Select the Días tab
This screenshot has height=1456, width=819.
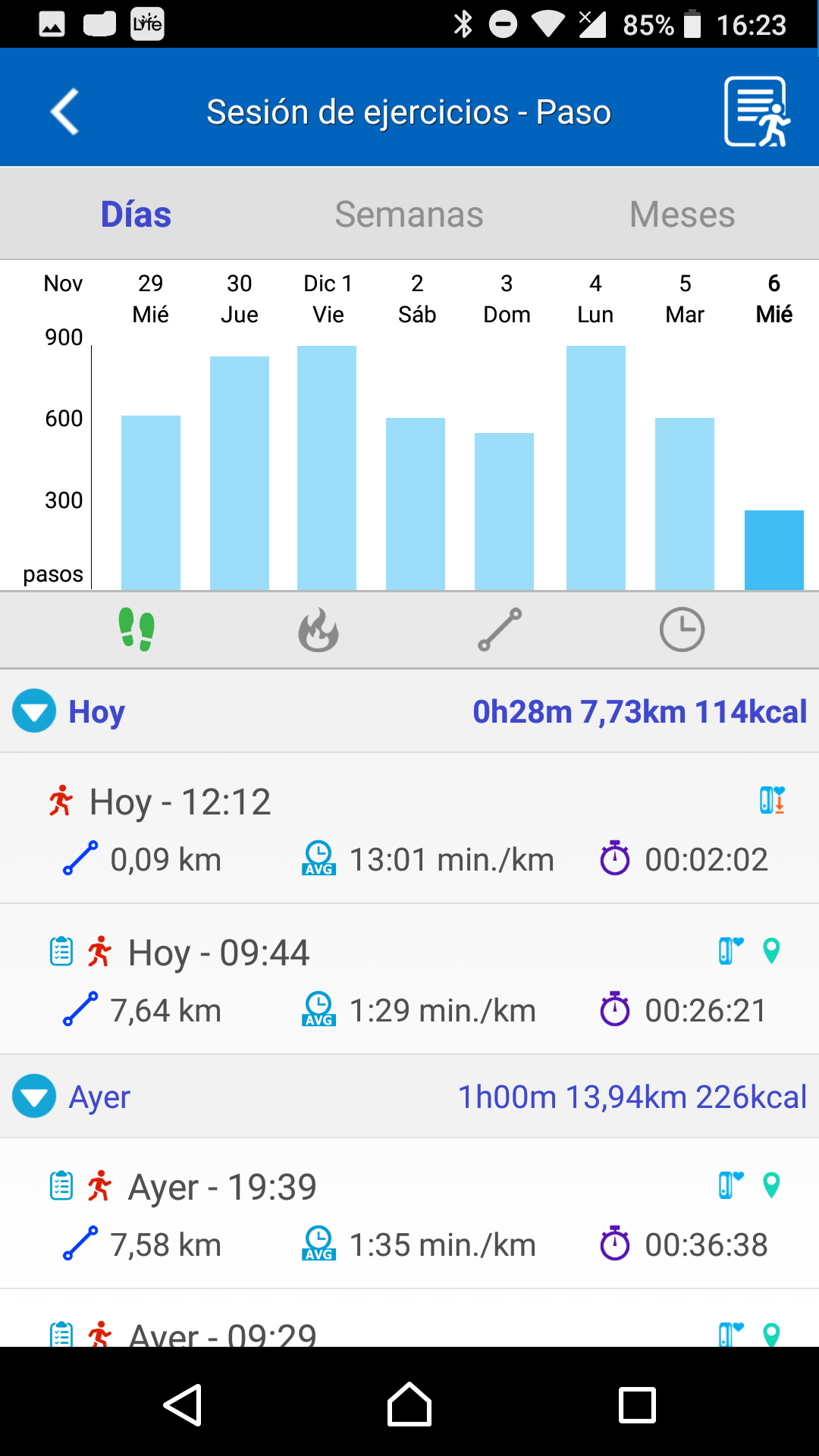point(136,214)
